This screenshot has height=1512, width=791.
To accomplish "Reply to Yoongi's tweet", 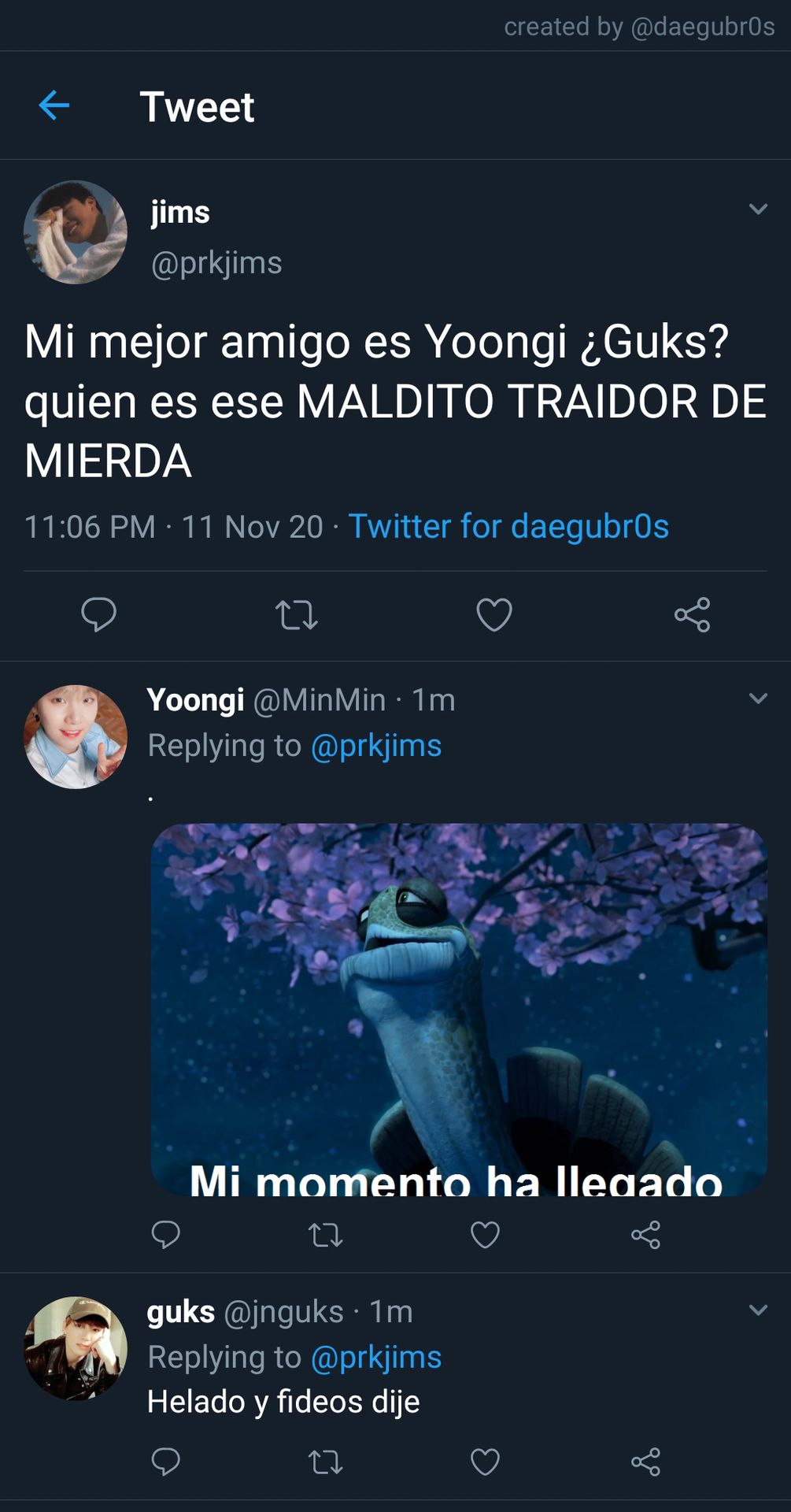I will click(x=165, y=1234).
